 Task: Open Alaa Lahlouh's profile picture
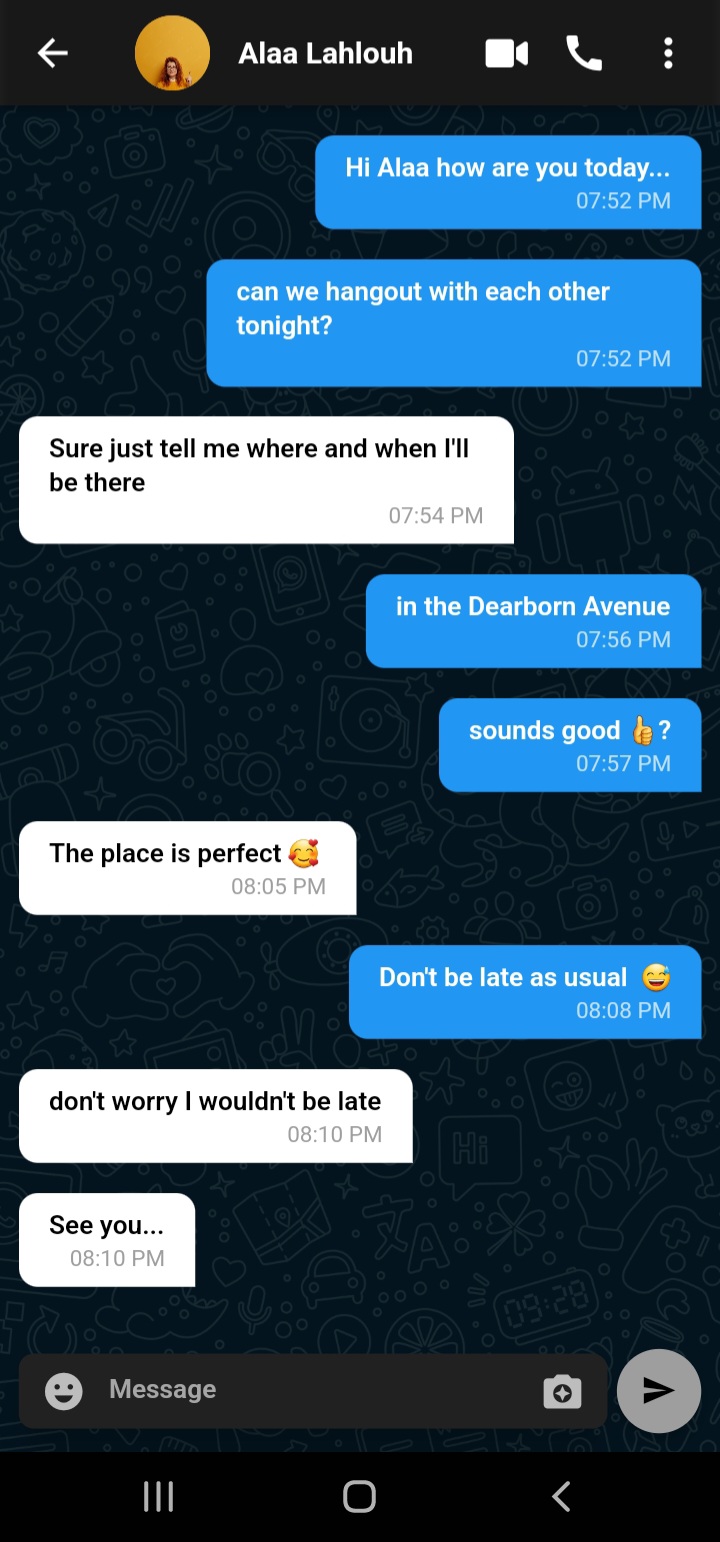[x=172, y=54]
